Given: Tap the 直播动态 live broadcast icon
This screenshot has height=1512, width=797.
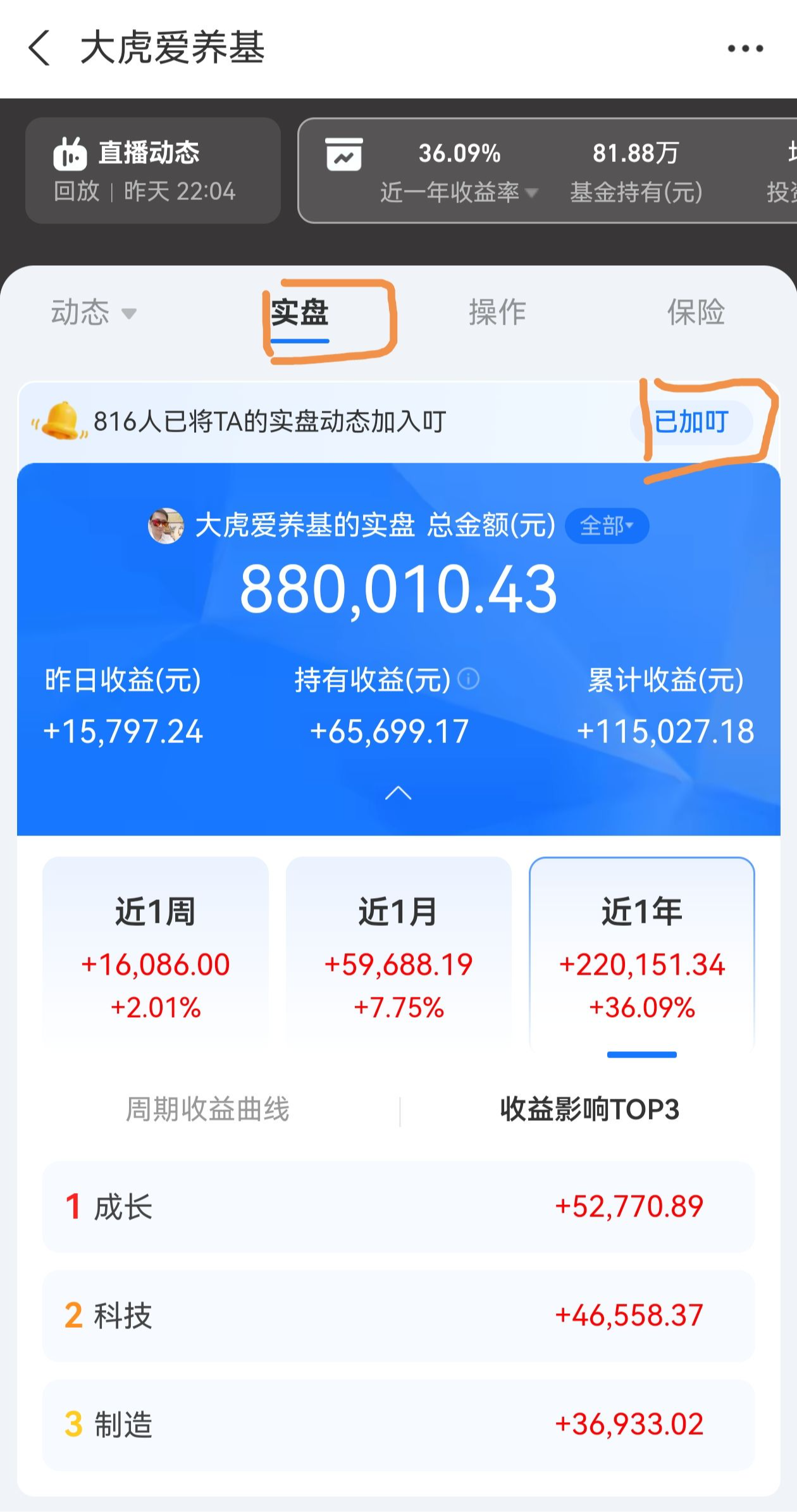Looking at the screenshot, I should (71, 152).
